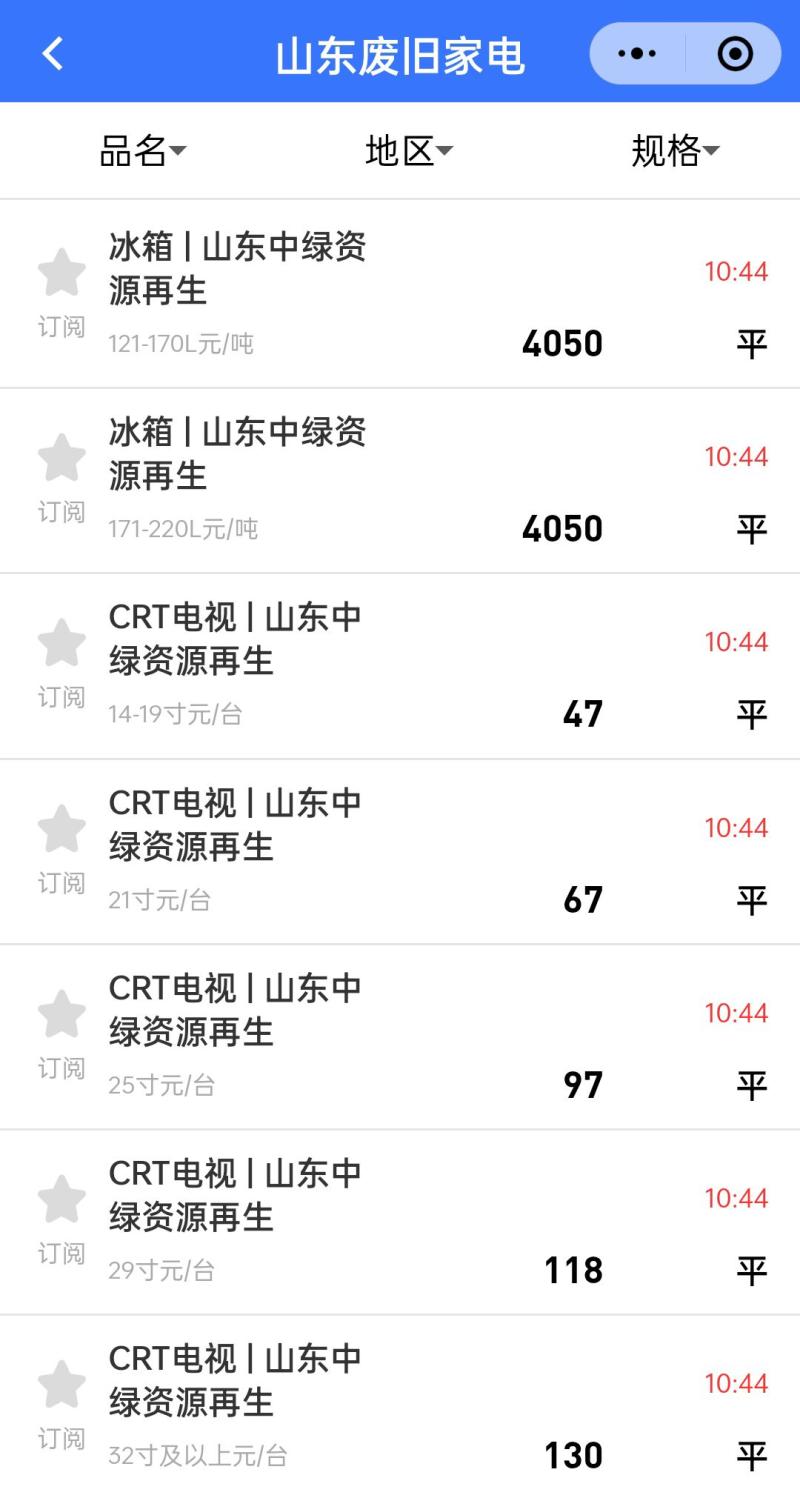Subscribe to the 冰箱 171-220L listing
The width and height of the screenshot is (800, 1498).
(62, 477)
